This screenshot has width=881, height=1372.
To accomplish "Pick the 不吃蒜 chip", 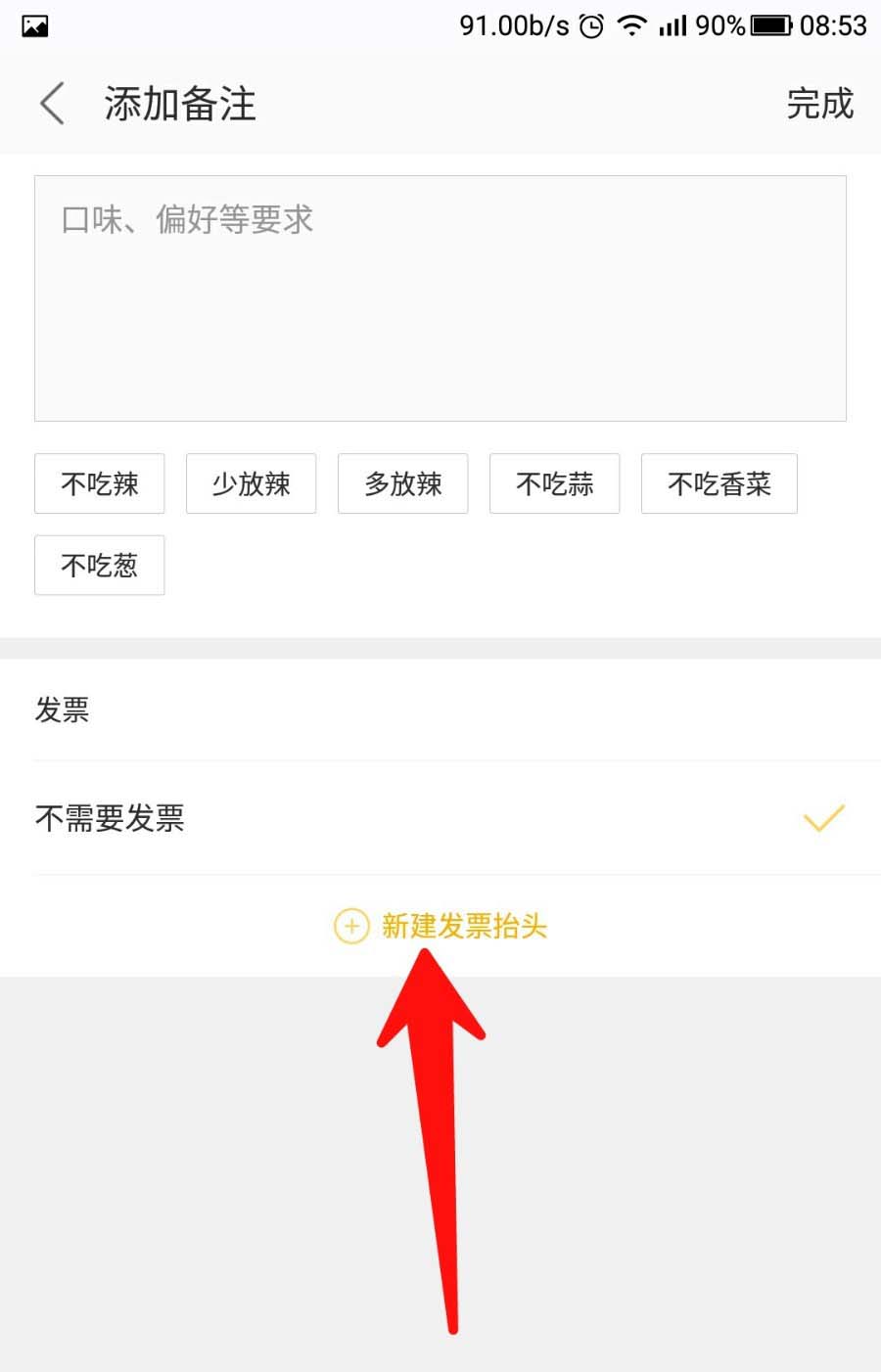I will tap(555, 483).
